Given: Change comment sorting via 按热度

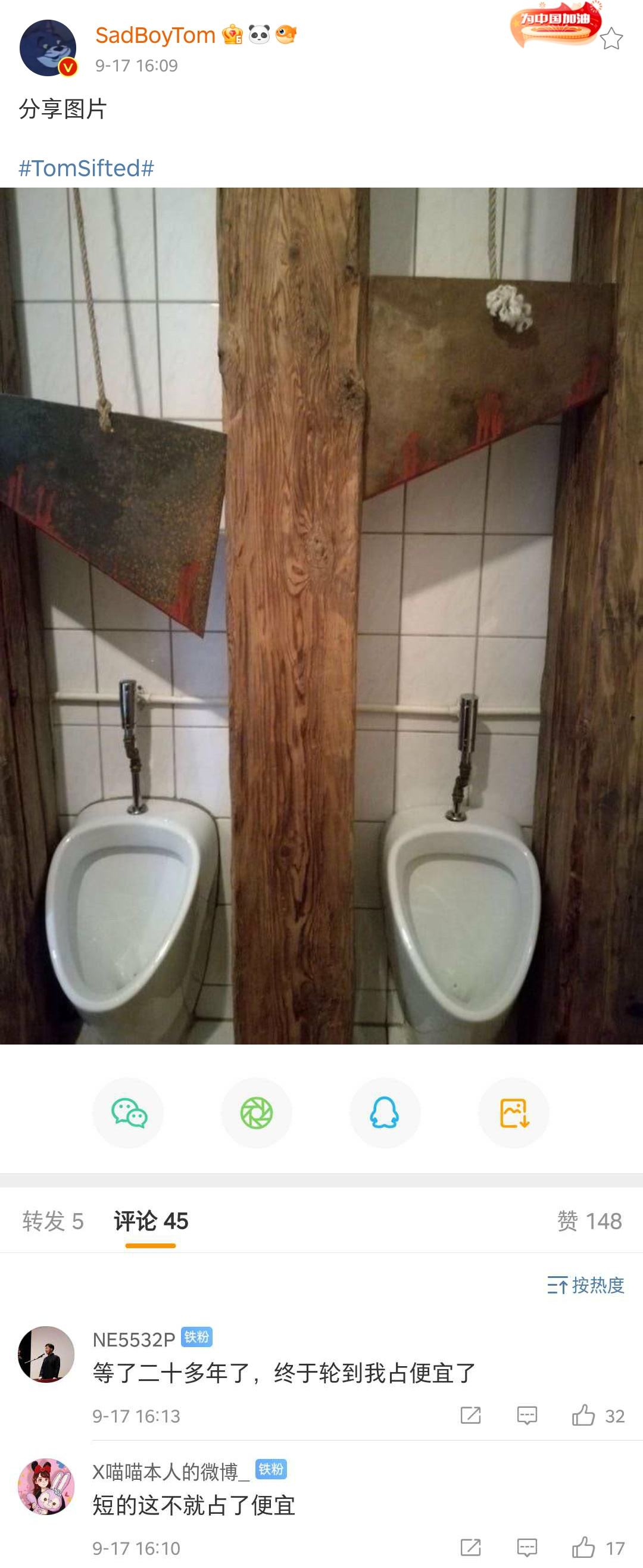Looking at the screenshot, I should click(585, 1285).
